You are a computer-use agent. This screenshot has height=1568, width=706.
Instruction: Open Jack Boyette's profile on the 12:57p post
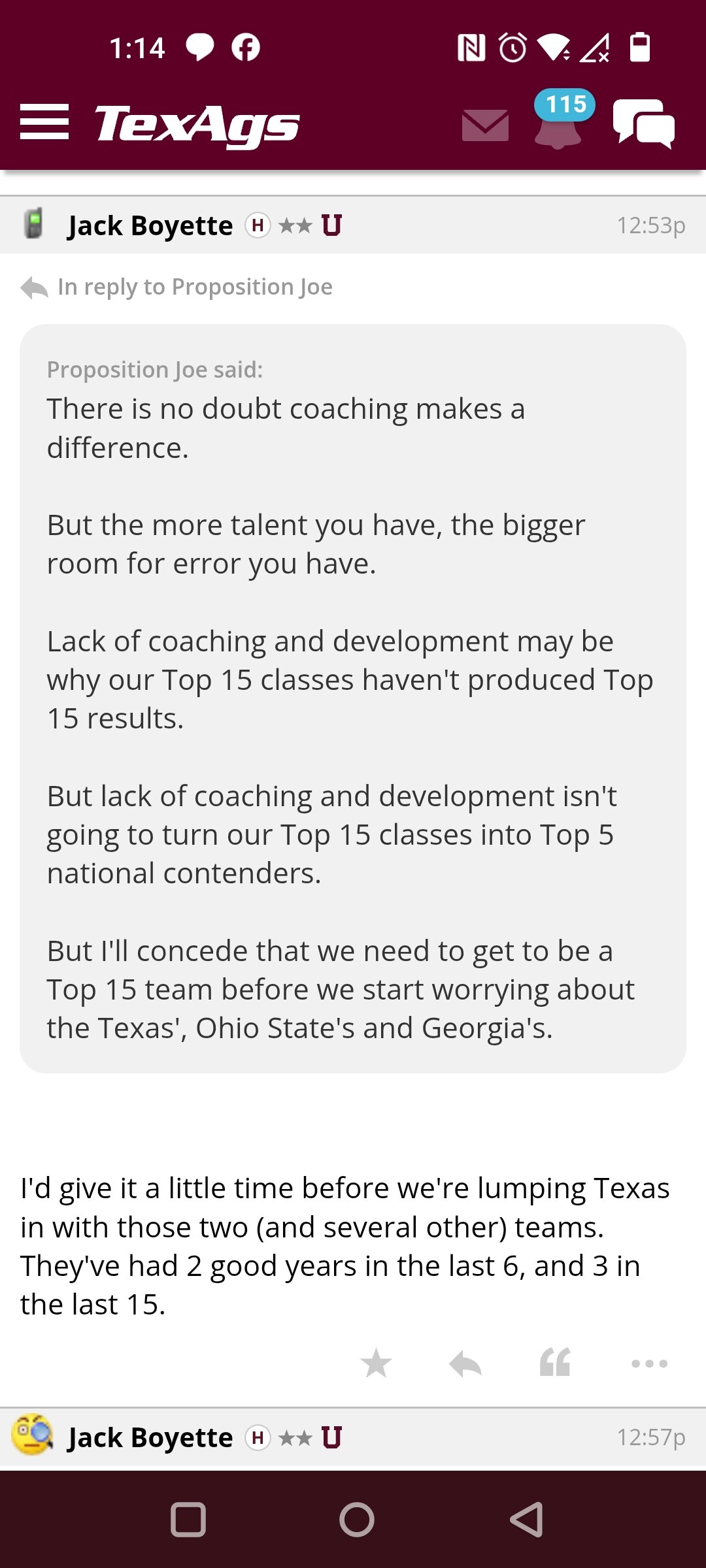point(150,1437)
